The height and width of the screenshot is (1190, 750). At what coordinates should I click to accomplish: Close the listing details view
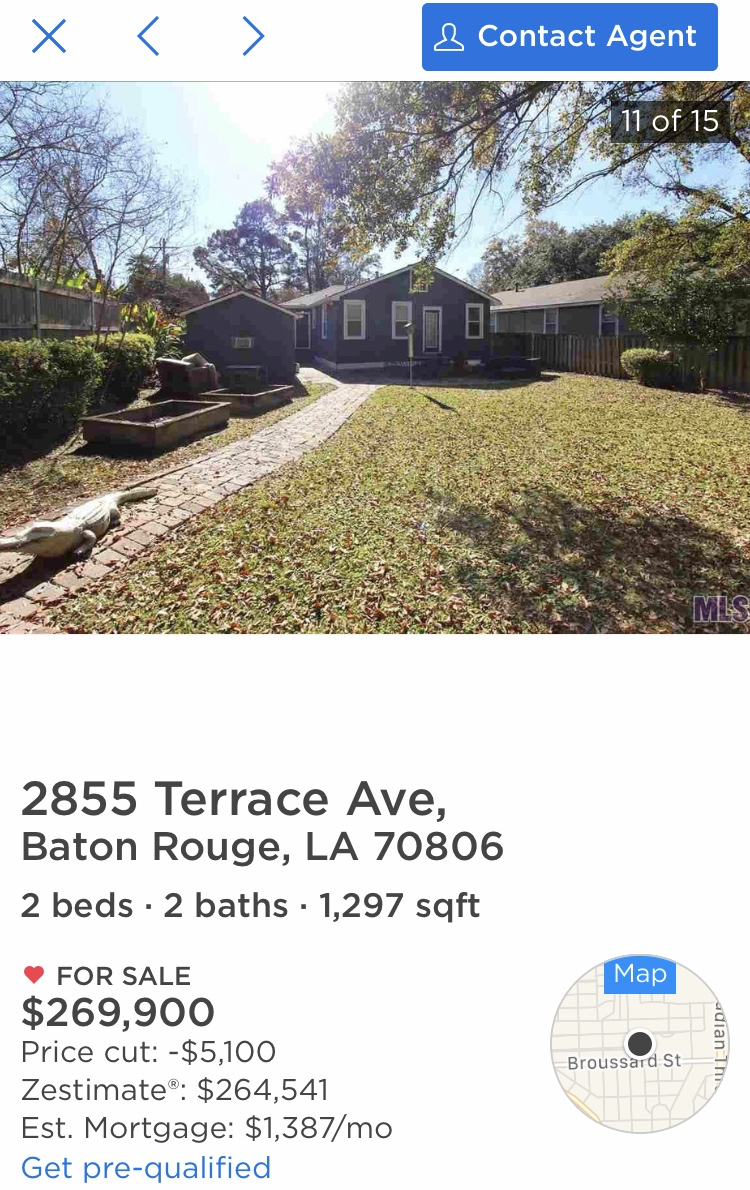coord(48,37)
